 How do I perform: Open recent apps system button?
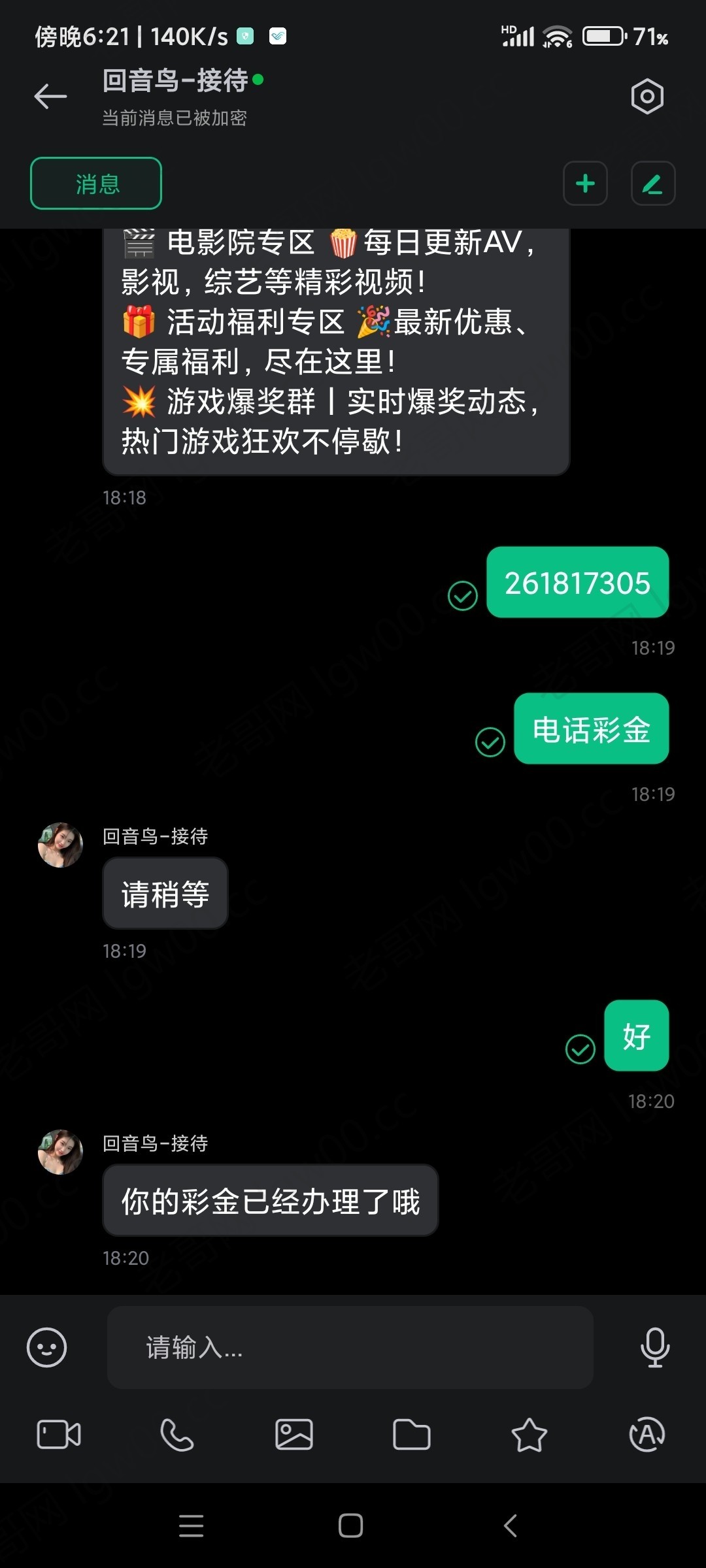pos(191,1526)
